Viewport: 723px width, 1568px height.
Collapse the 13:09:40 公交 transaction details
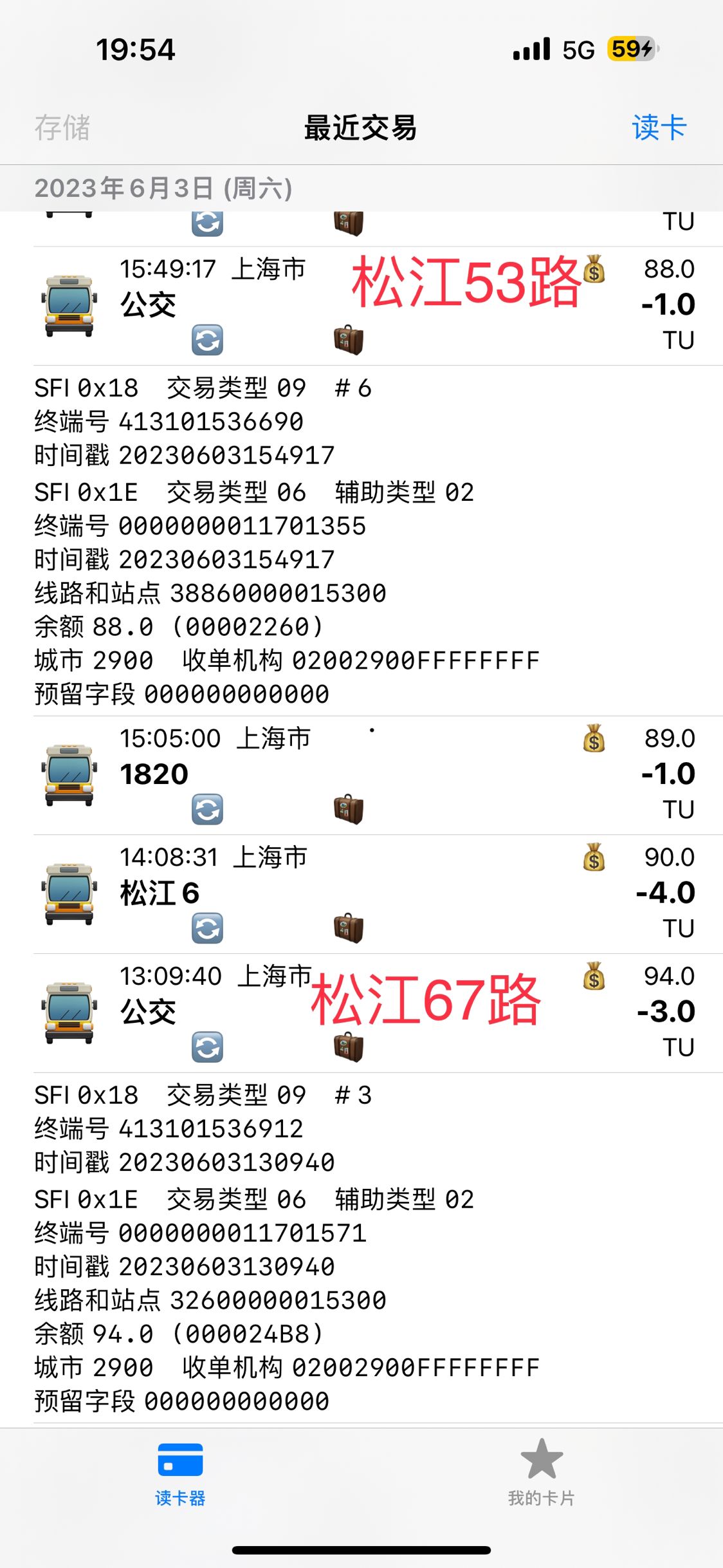coord(360,1012)
